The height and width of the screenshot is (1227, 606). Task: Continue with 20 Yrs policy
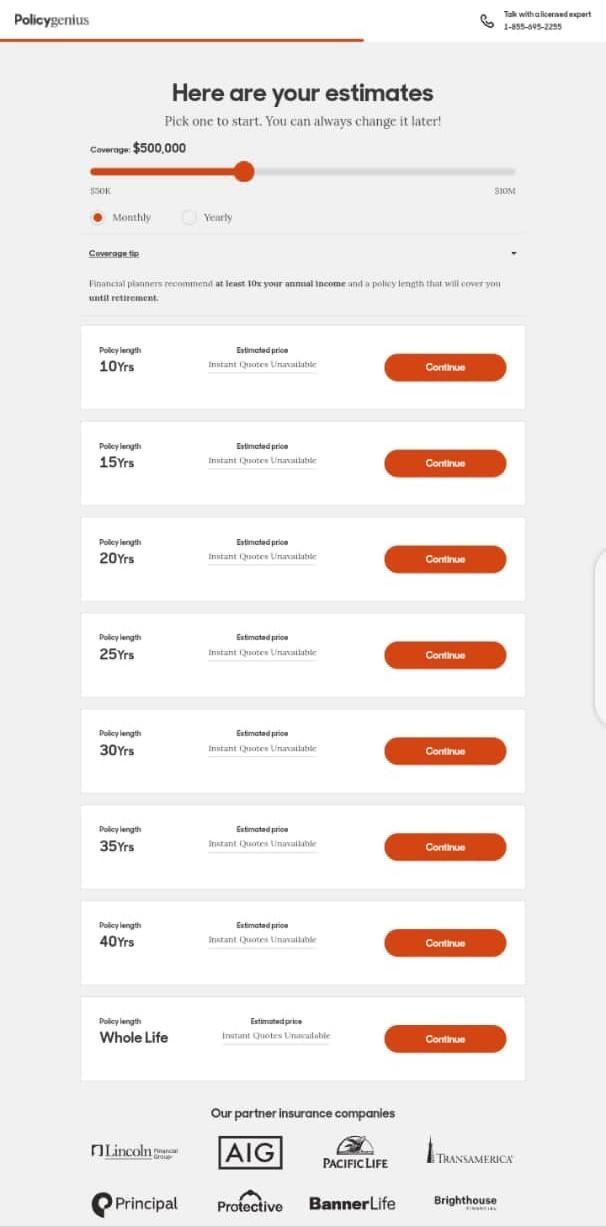click(x=445, y=559)
